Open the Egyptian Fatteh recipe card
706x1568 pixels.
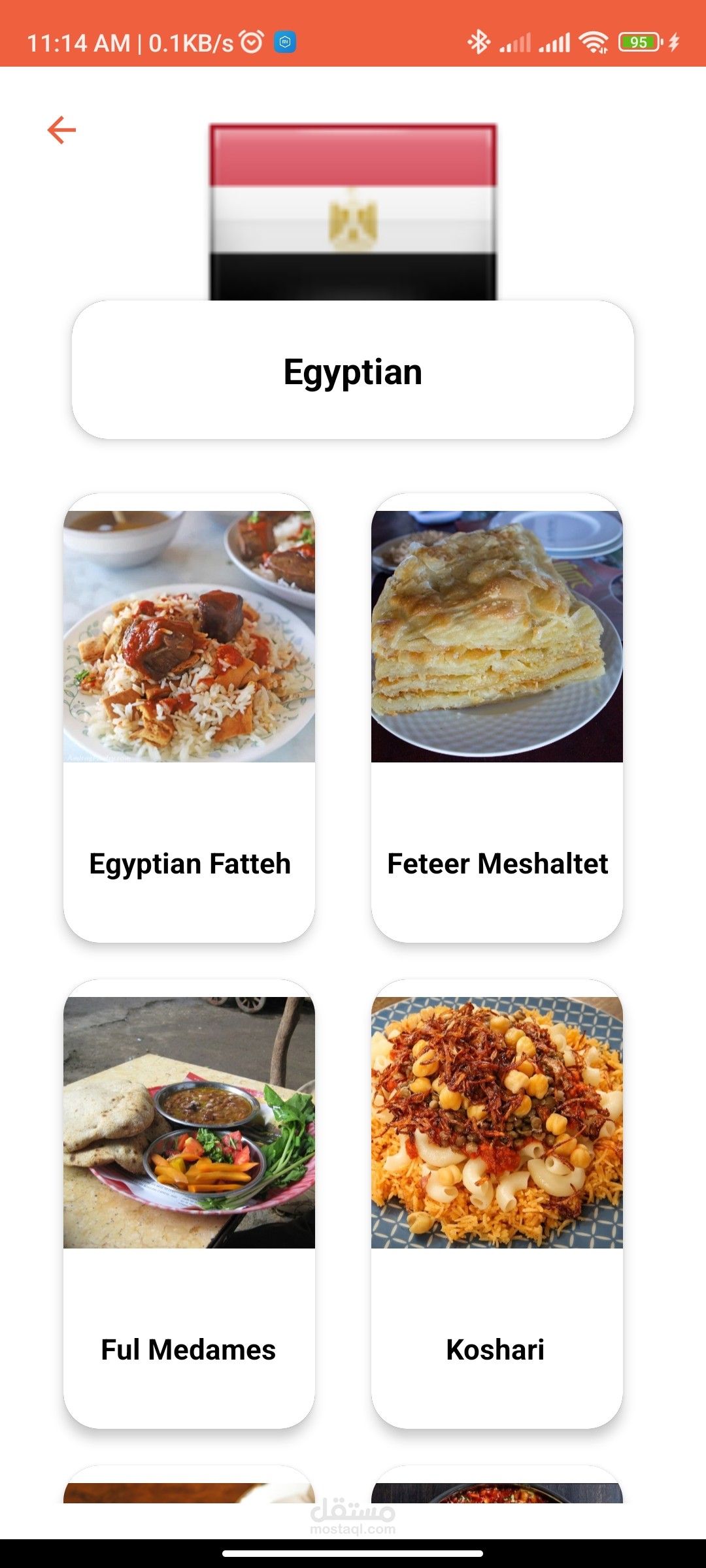[189, 717]
